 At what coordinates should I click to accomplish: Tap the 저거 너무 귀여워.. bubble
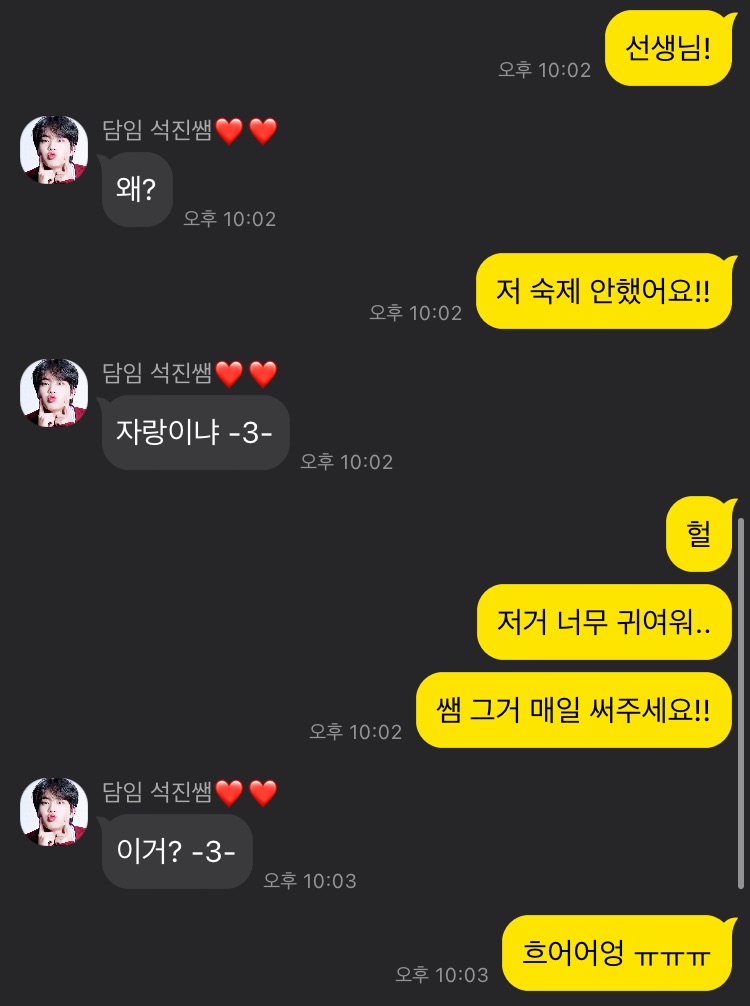click(x=604, y=621)
